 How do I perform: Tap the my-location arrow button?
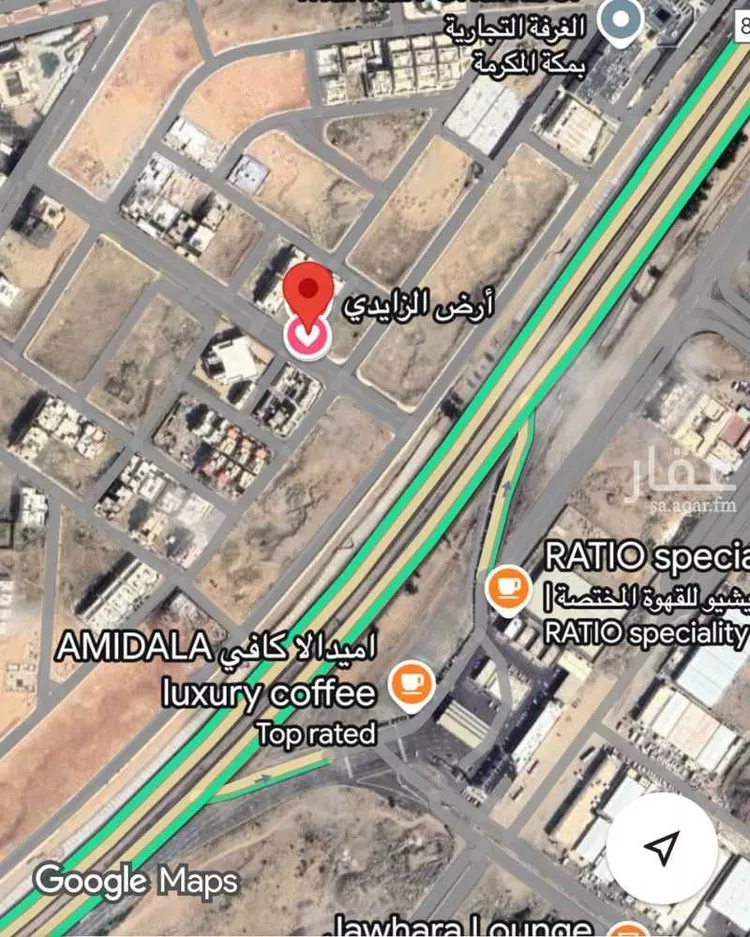(661, 847)
